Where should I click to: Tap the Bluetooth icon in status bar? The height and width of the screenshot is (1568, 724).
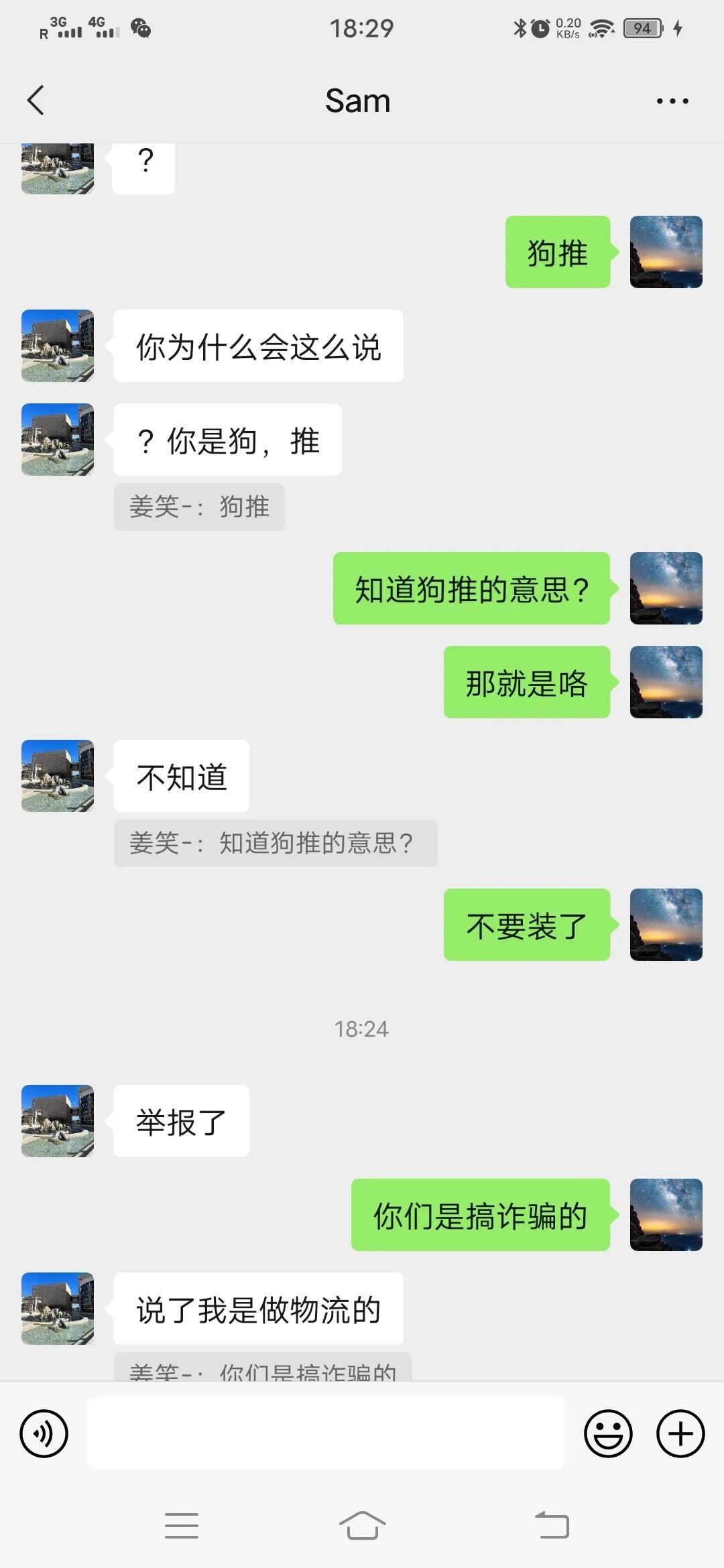[518, 27]
